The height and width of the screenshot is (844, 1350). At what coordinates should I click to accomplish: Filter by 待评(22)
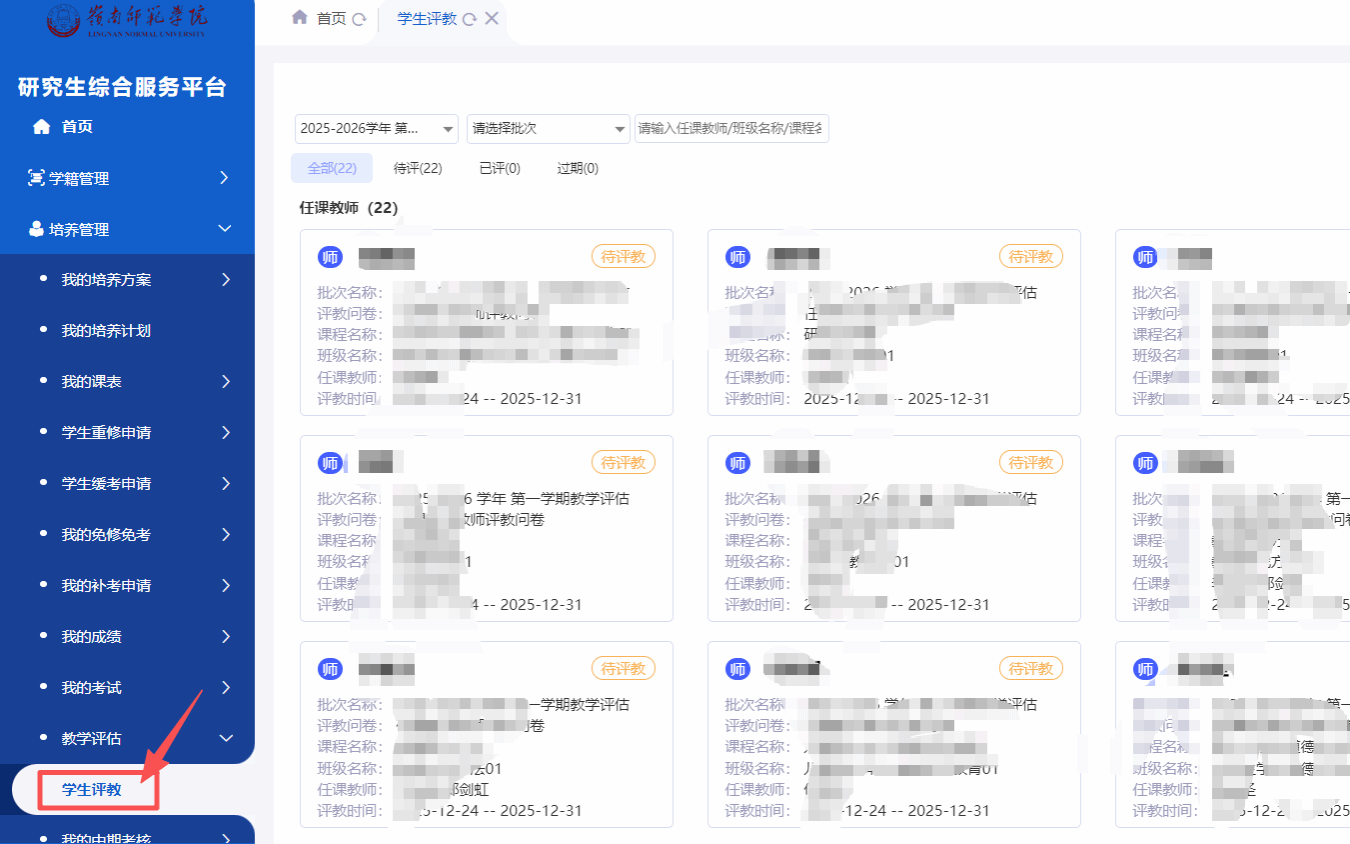click(418, 168)
